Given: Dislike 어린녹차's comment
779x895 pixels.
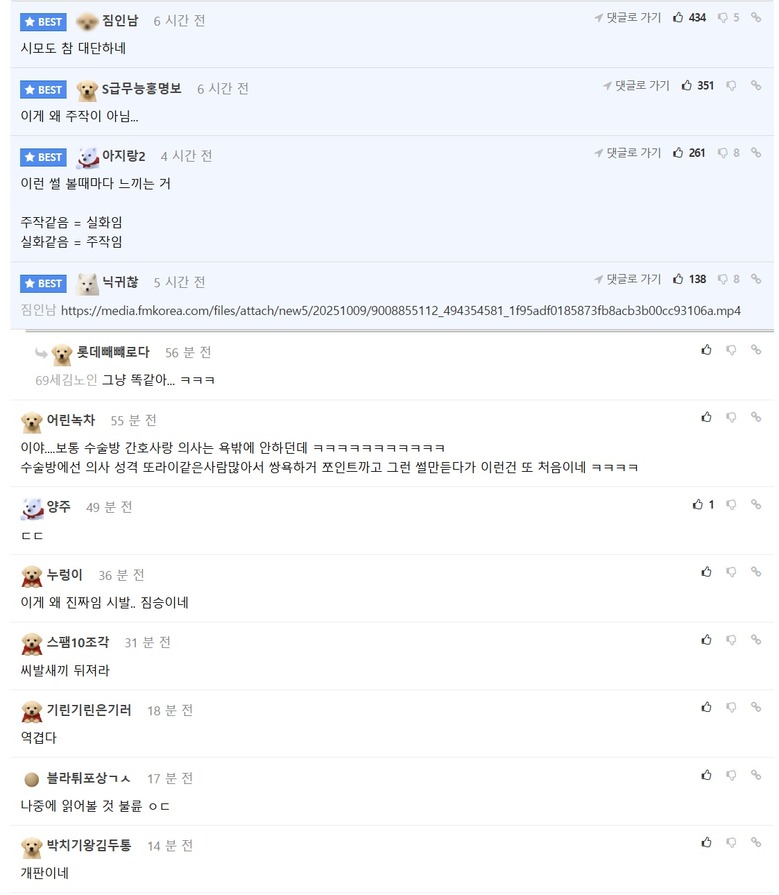Looking at the screenshot, I should 731,417.
